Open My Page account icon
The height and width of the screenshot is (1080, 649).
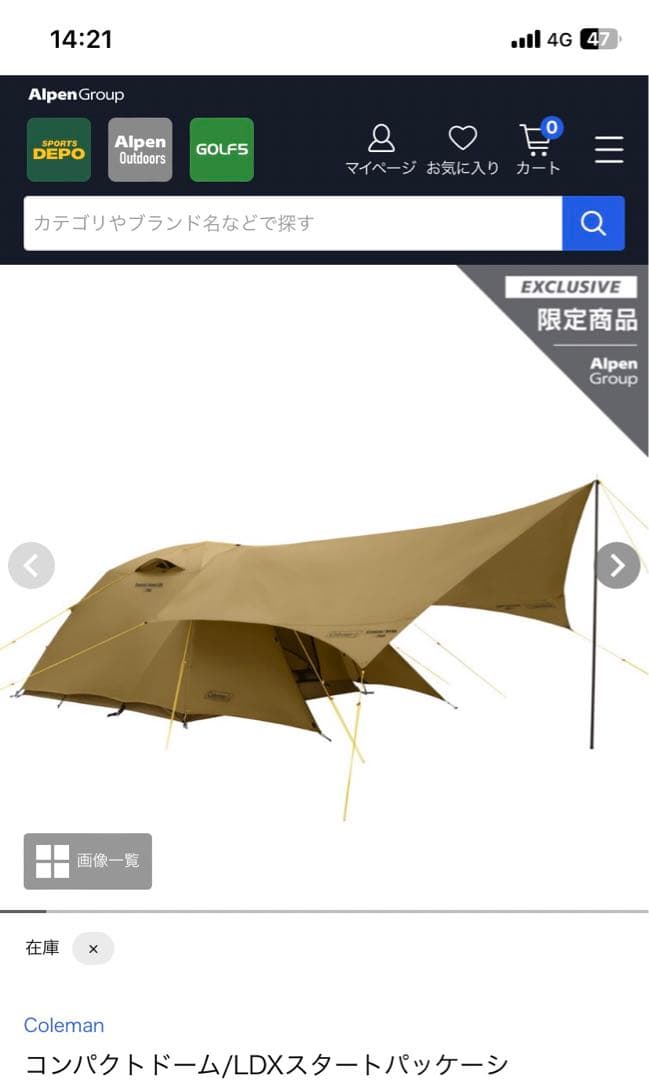coord(380,149)
